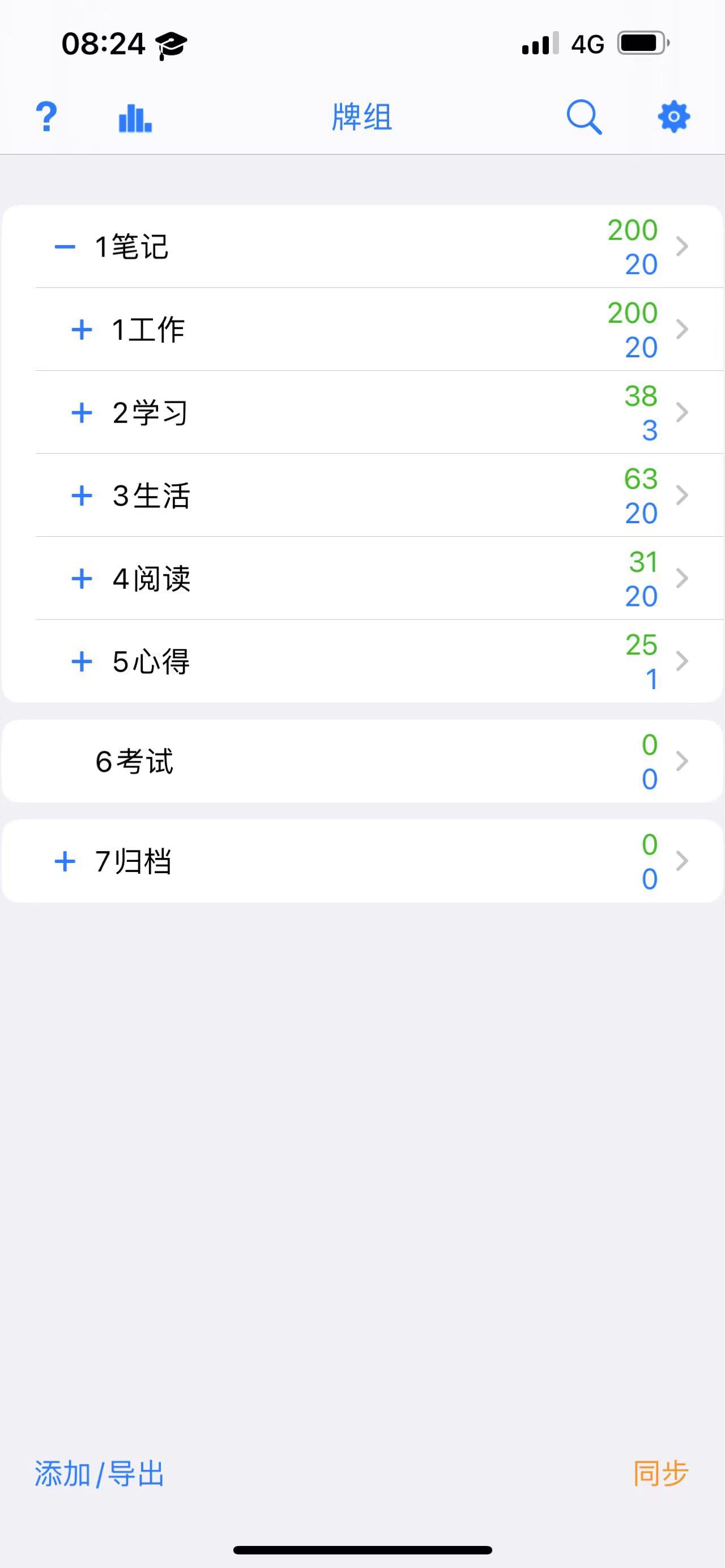This screenshot has height=1568, width=725.
Task: Expand the 3生活 subdeck plus icon
Action: click(82, 495)
